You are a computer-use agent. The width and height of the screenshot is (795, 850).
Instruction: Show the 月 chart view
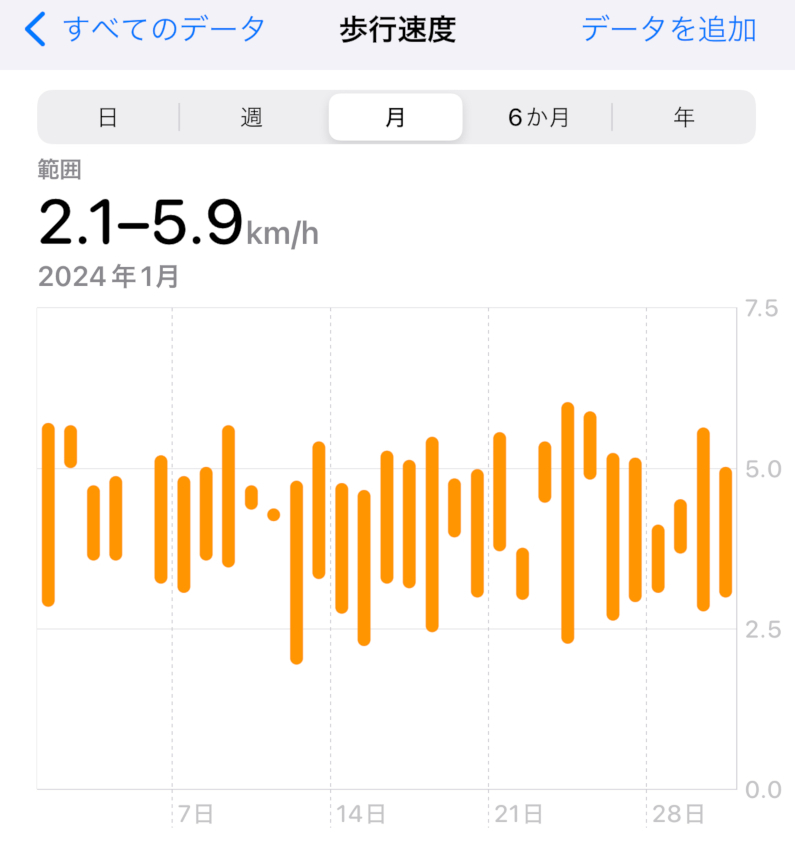pos(395,118)
